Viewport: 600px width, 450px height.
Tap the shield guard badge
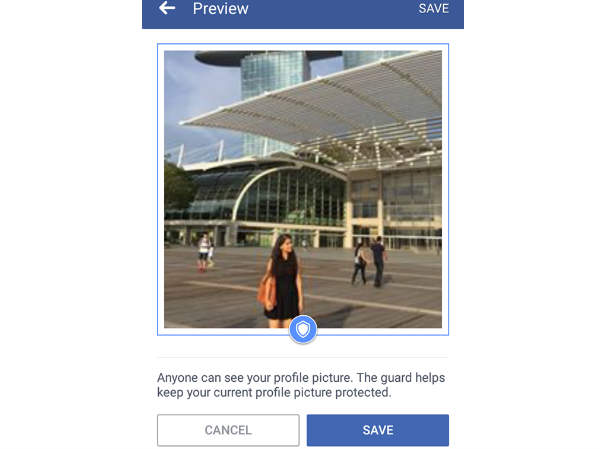(x=303, y=329)
